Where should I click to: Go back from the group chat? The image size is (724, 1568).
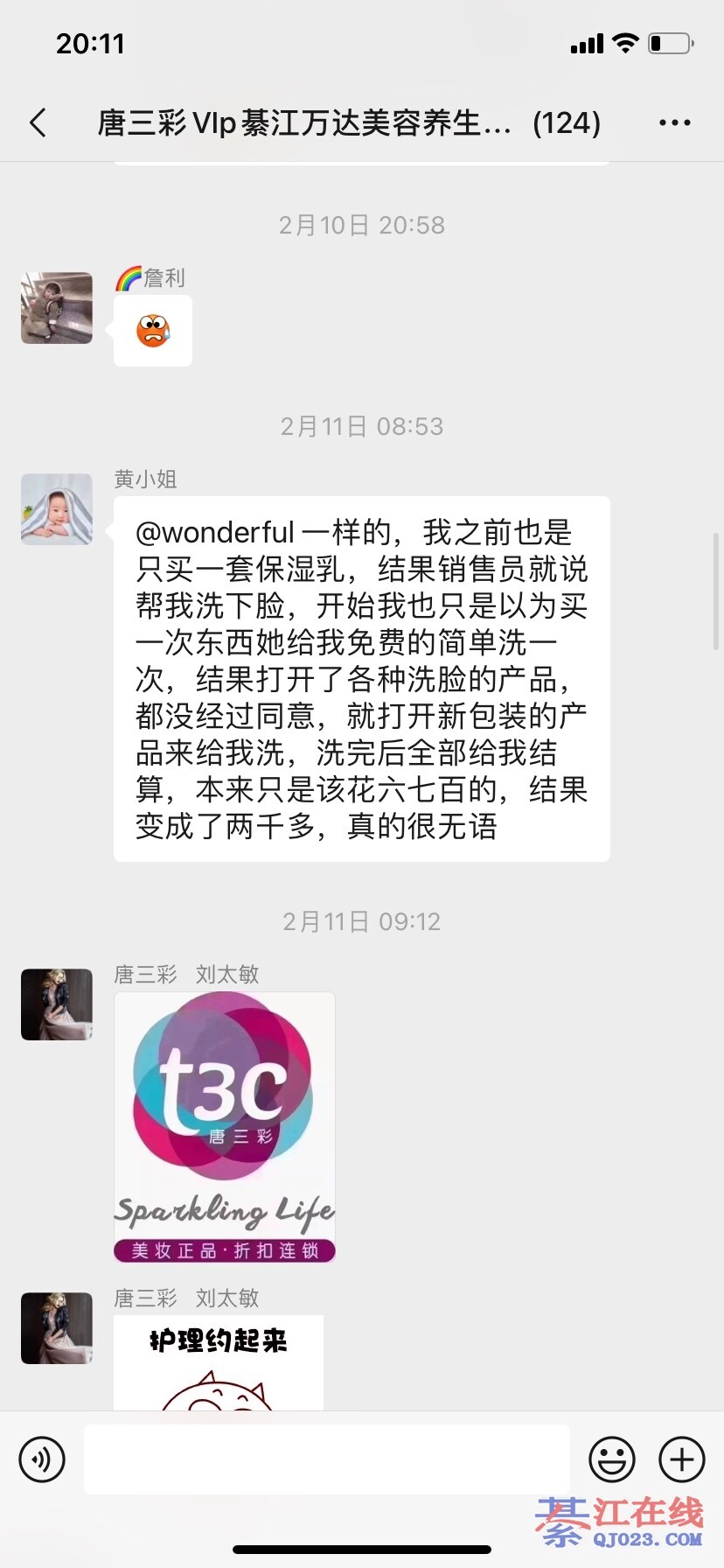click(x=38, y=122)
